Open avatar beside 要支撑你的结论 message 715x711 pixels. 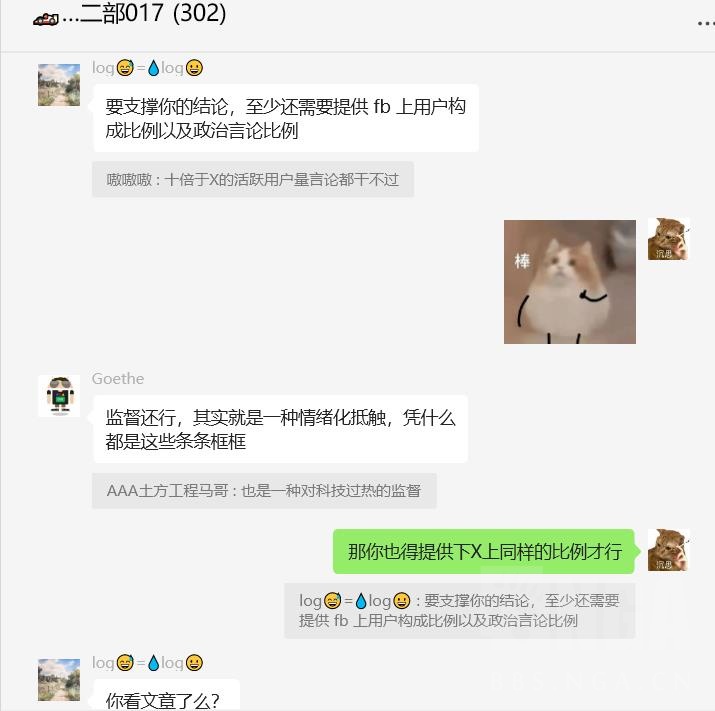pos(59,85)
